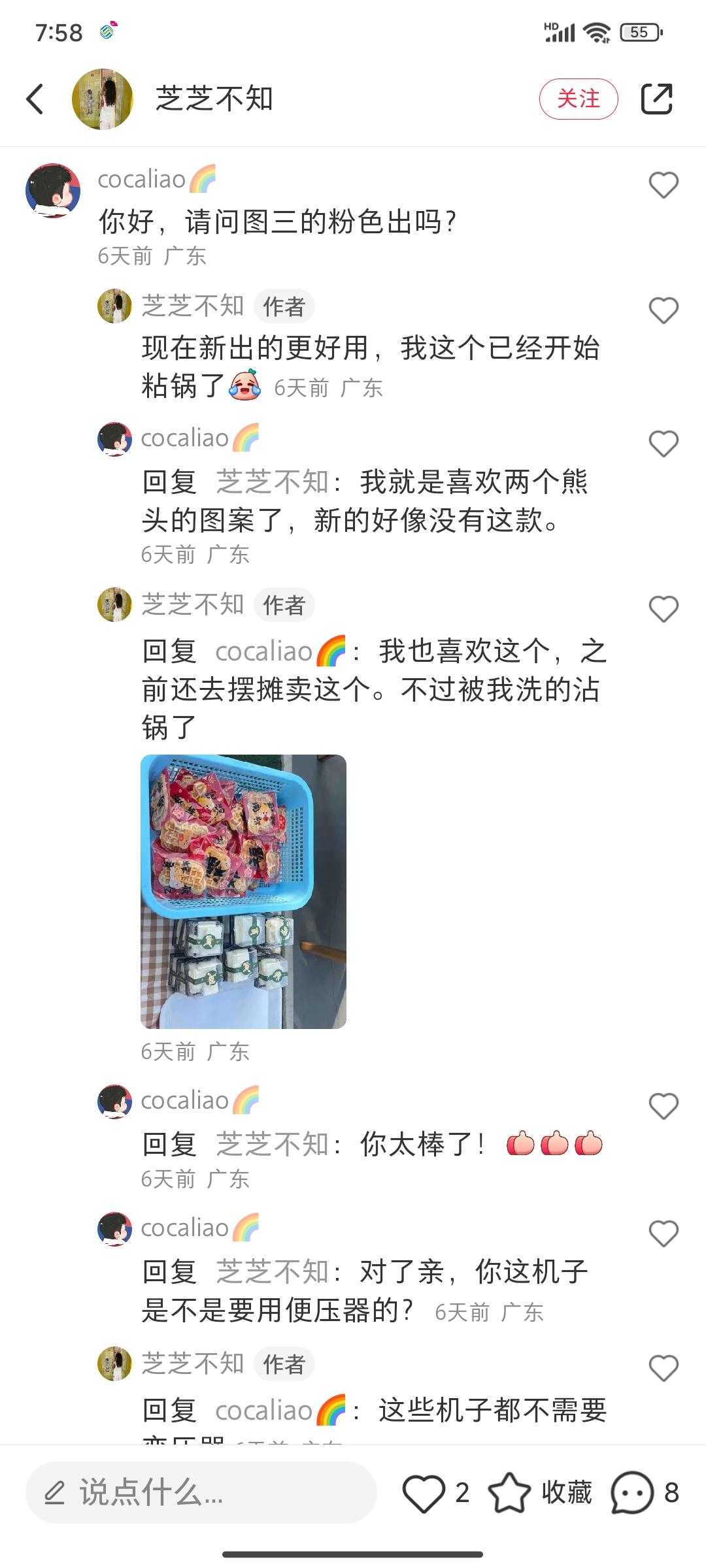Save the post with the 收藏 star
The width and height of the screenshot is (706, 1568).
coord(509,1493)
